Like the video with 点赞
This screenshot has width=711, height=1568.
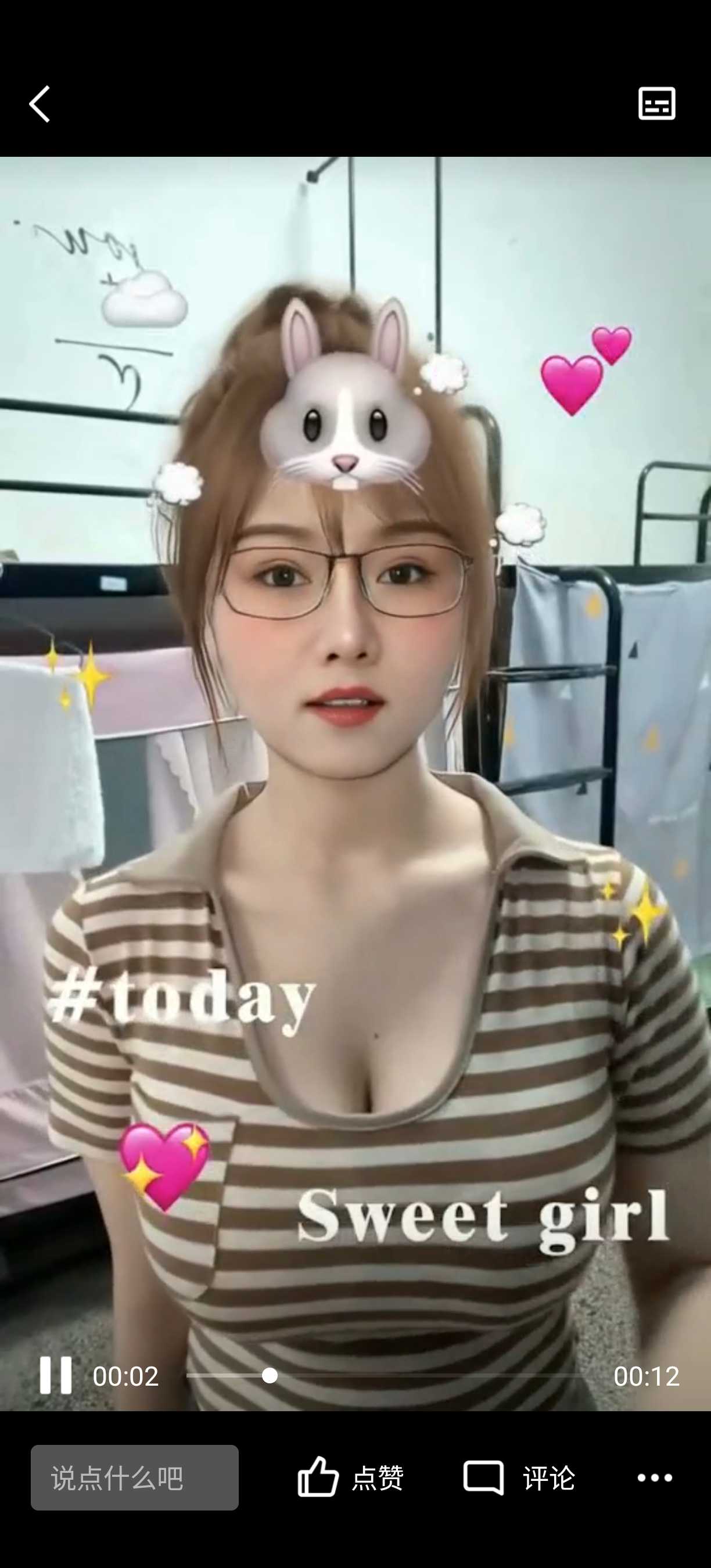350,1477
